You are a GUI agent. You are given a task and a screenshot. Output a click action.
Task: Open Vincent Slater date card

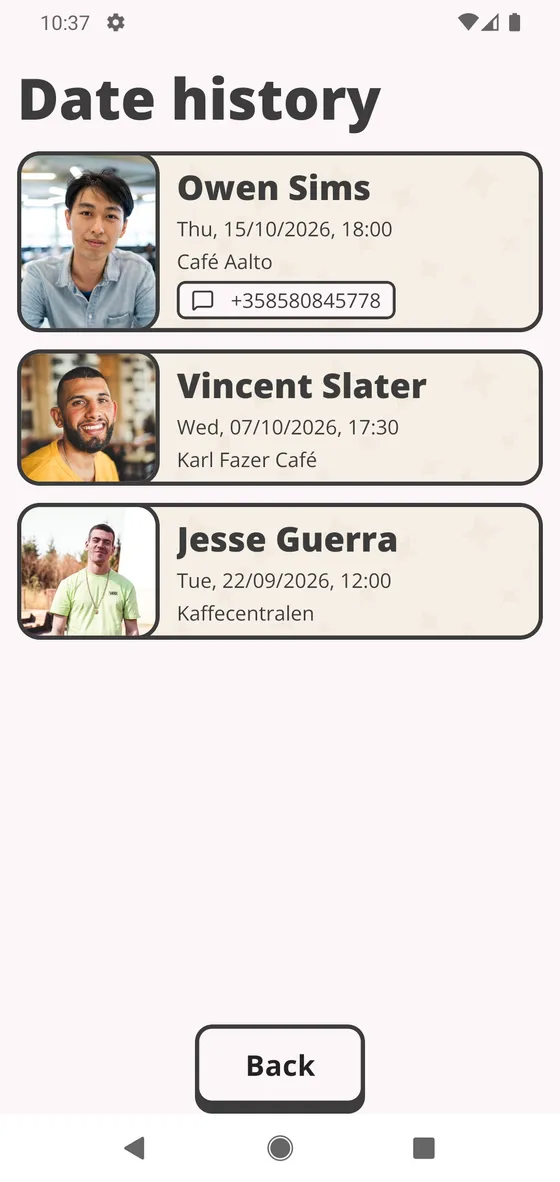[x=280, y=417]
